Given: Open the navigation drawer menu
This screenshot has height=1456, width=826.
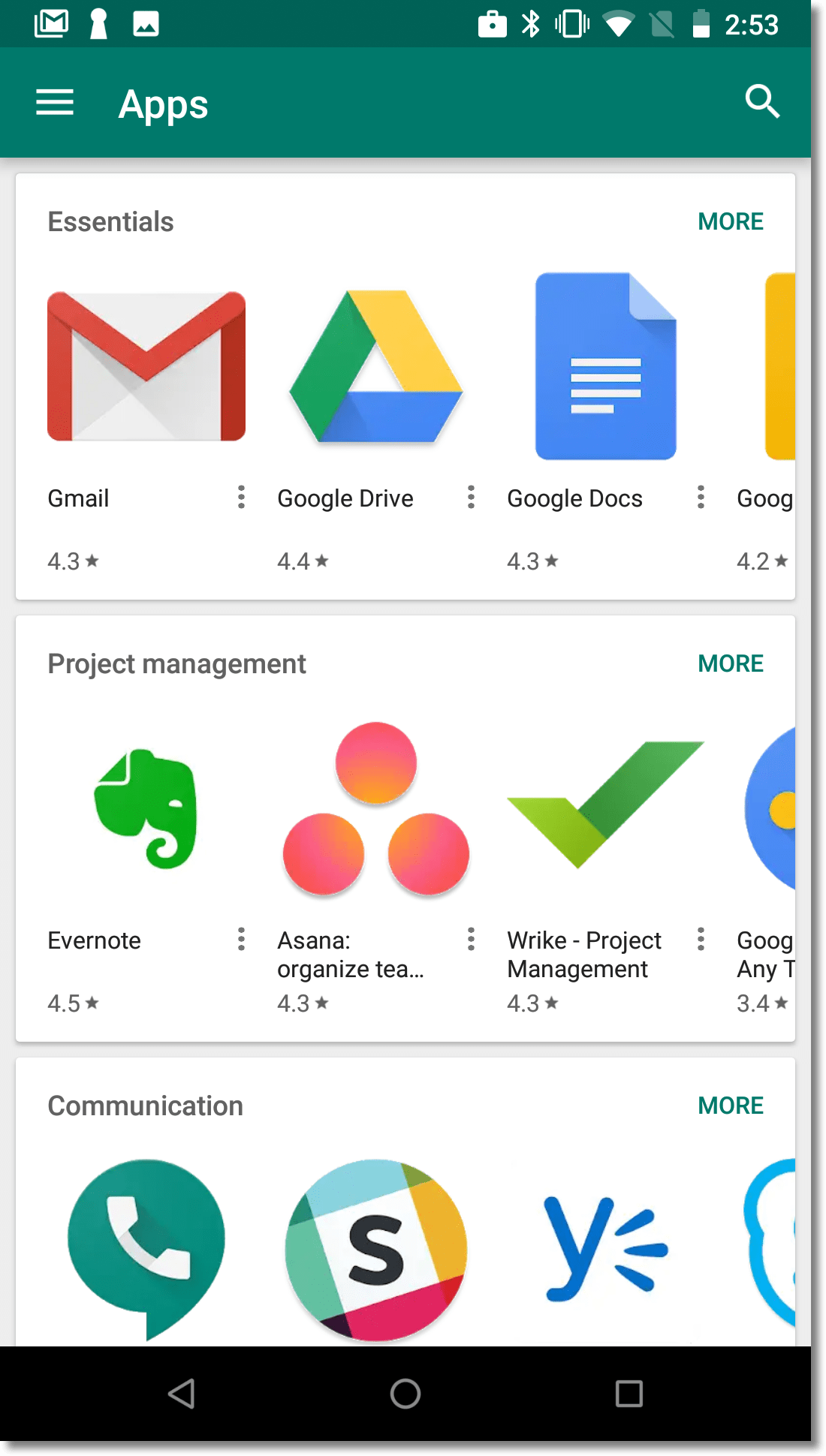Looking at the screenshot, I should [54, 102].
